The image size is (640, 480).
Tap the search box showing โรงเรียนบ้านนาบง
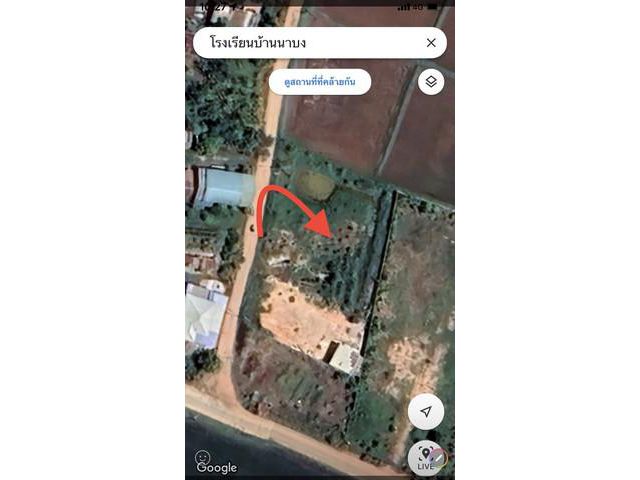tap(300, 43)
